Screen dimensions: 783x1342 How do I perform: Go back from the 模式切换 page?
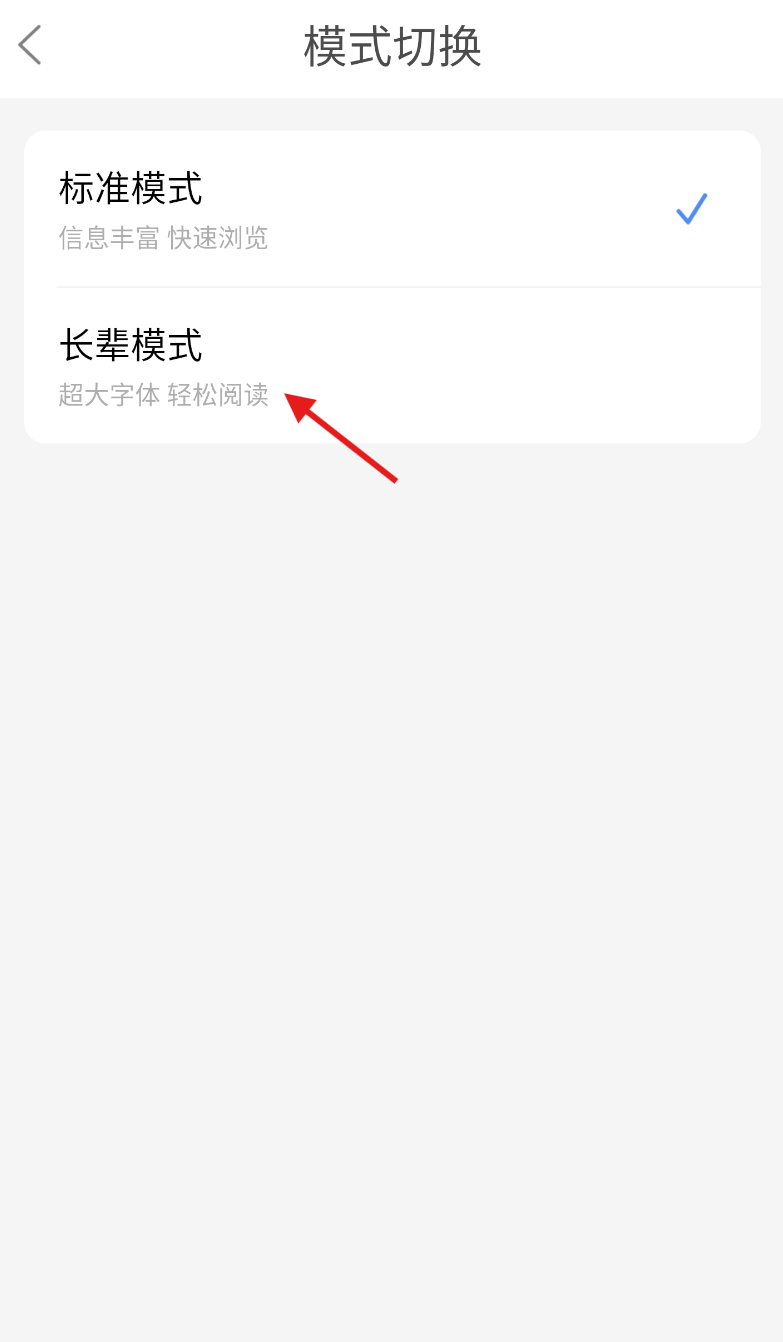(31, 46)
